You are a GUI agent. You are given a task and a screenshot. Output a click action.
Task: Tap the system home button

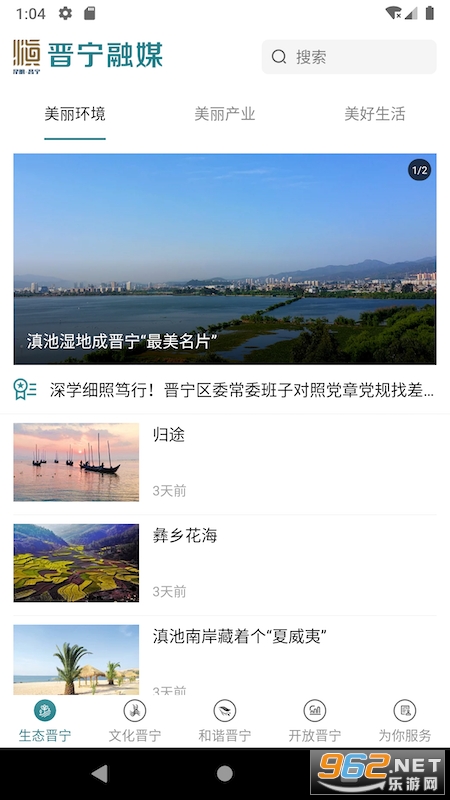[x=224, y=774]
